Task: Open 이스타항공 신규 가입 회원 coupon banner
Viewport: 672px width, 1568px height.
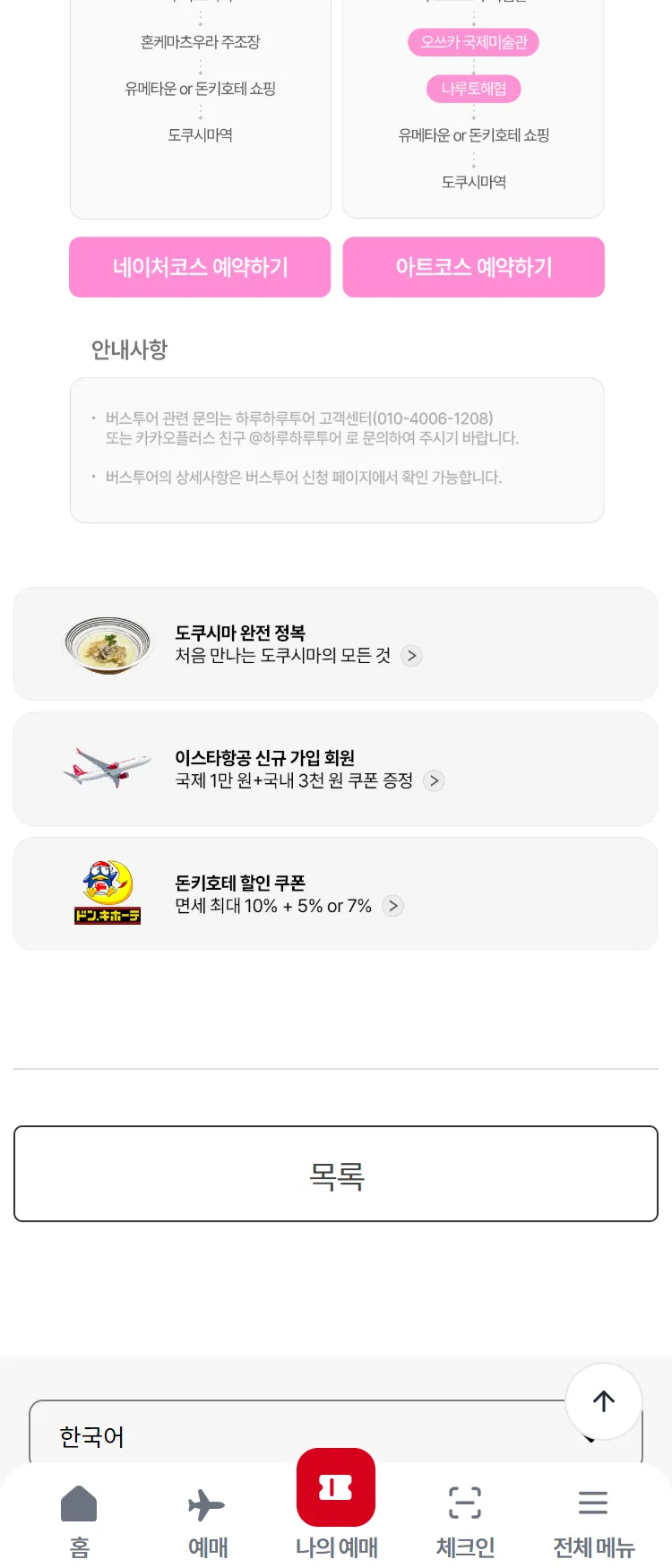Action: click(x=335, y=769)
